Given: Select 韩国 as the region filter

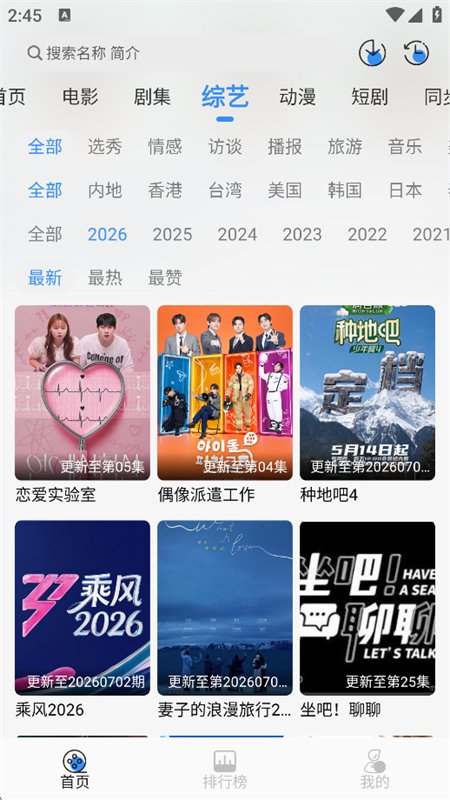Looking at the screenshot, I should (x=345, y=190).
